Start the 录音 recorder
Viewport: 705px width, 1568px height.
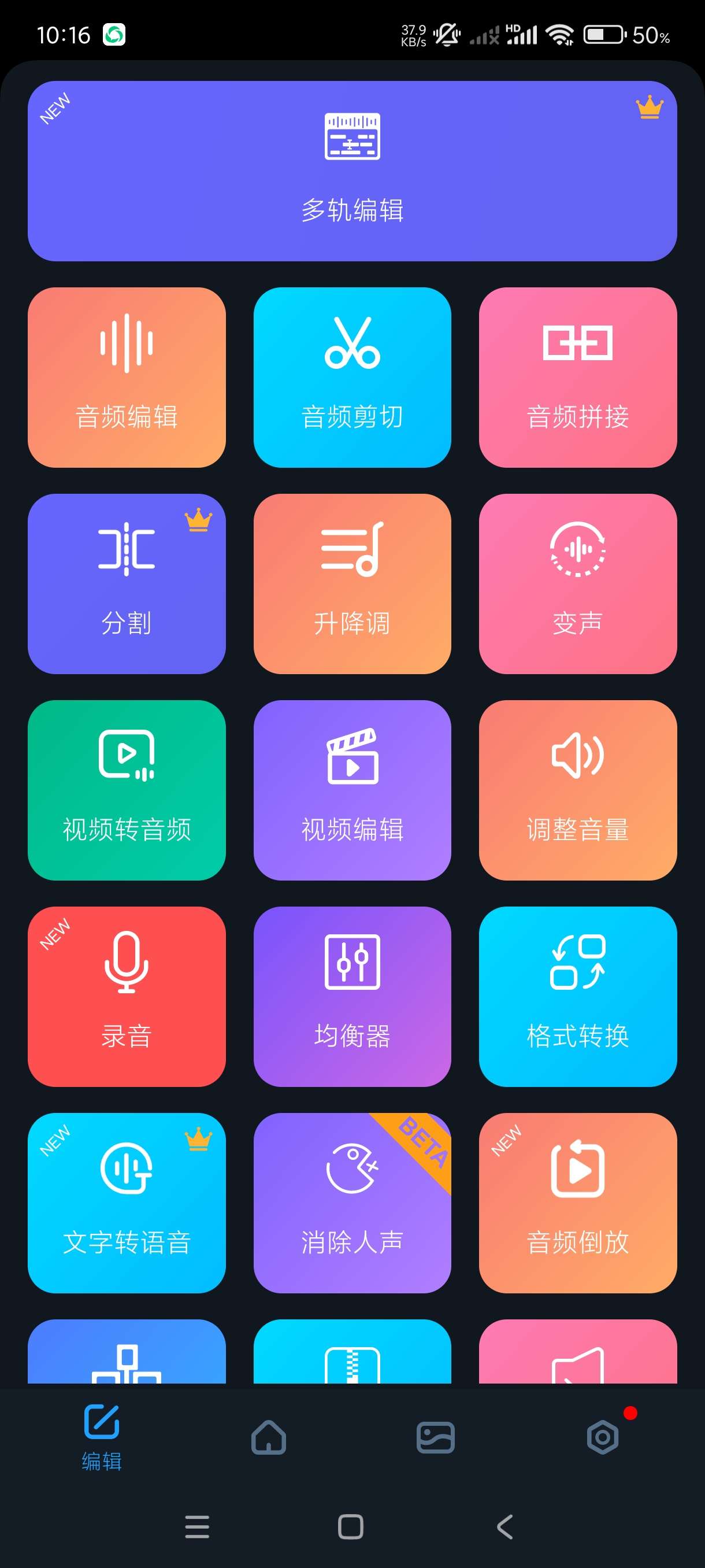point(127,996)
